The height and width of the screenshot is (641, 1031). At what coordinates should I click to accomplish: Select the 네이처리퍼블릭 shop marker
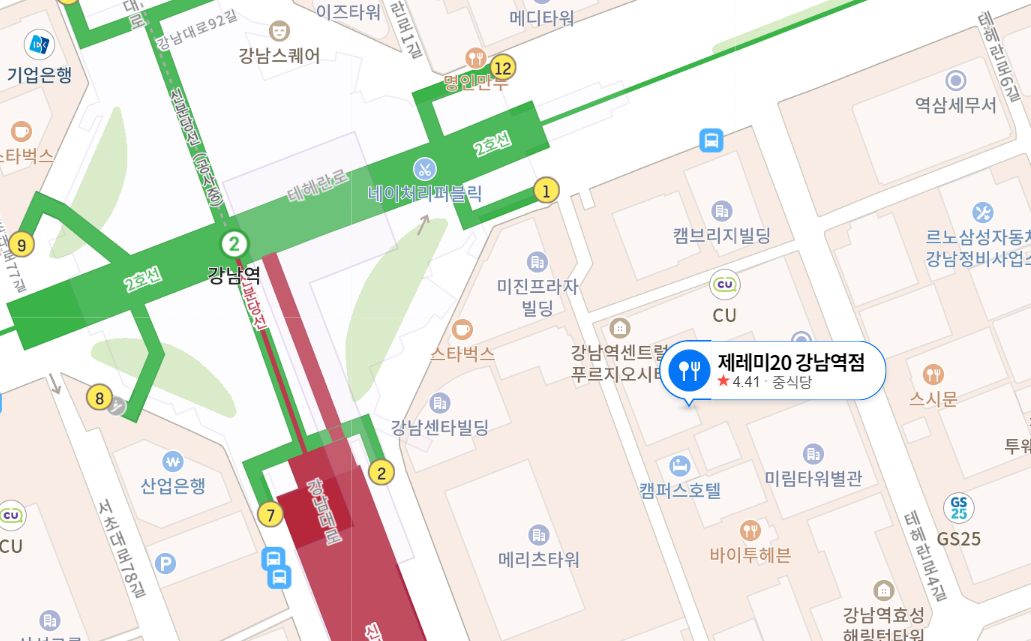point(425,170)
